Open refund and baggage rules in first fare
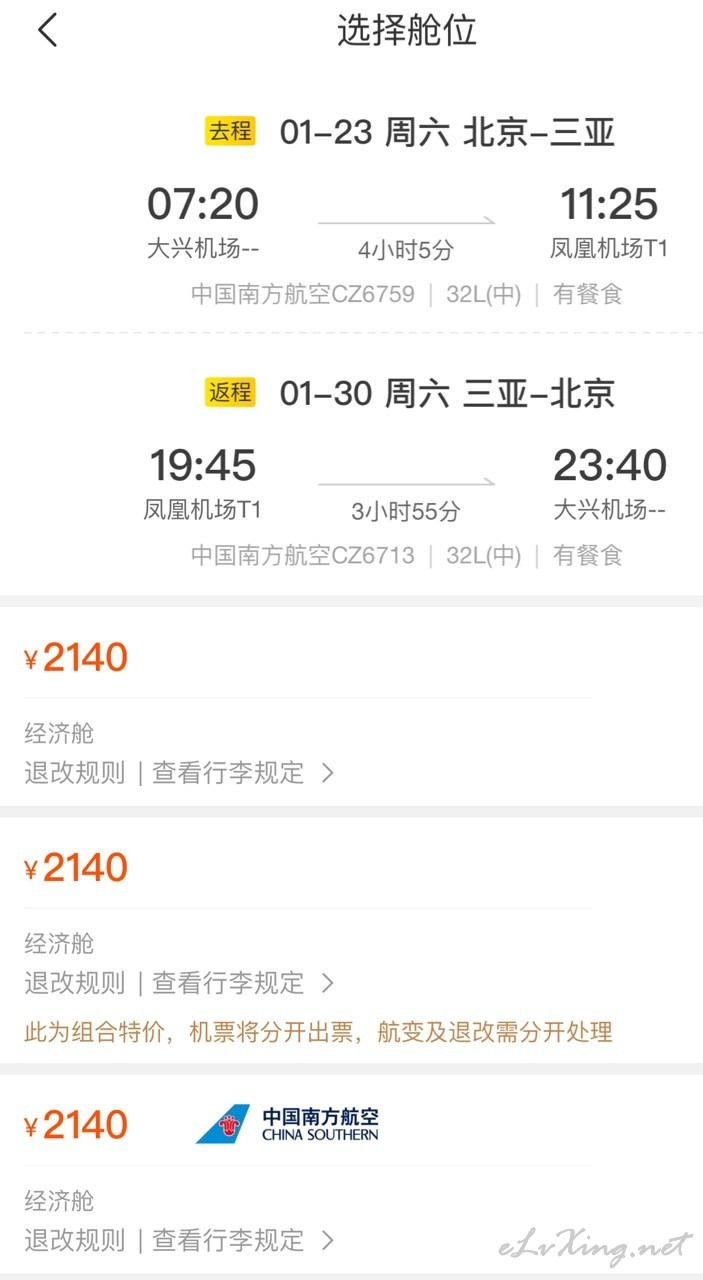 (x=179, y=772)
